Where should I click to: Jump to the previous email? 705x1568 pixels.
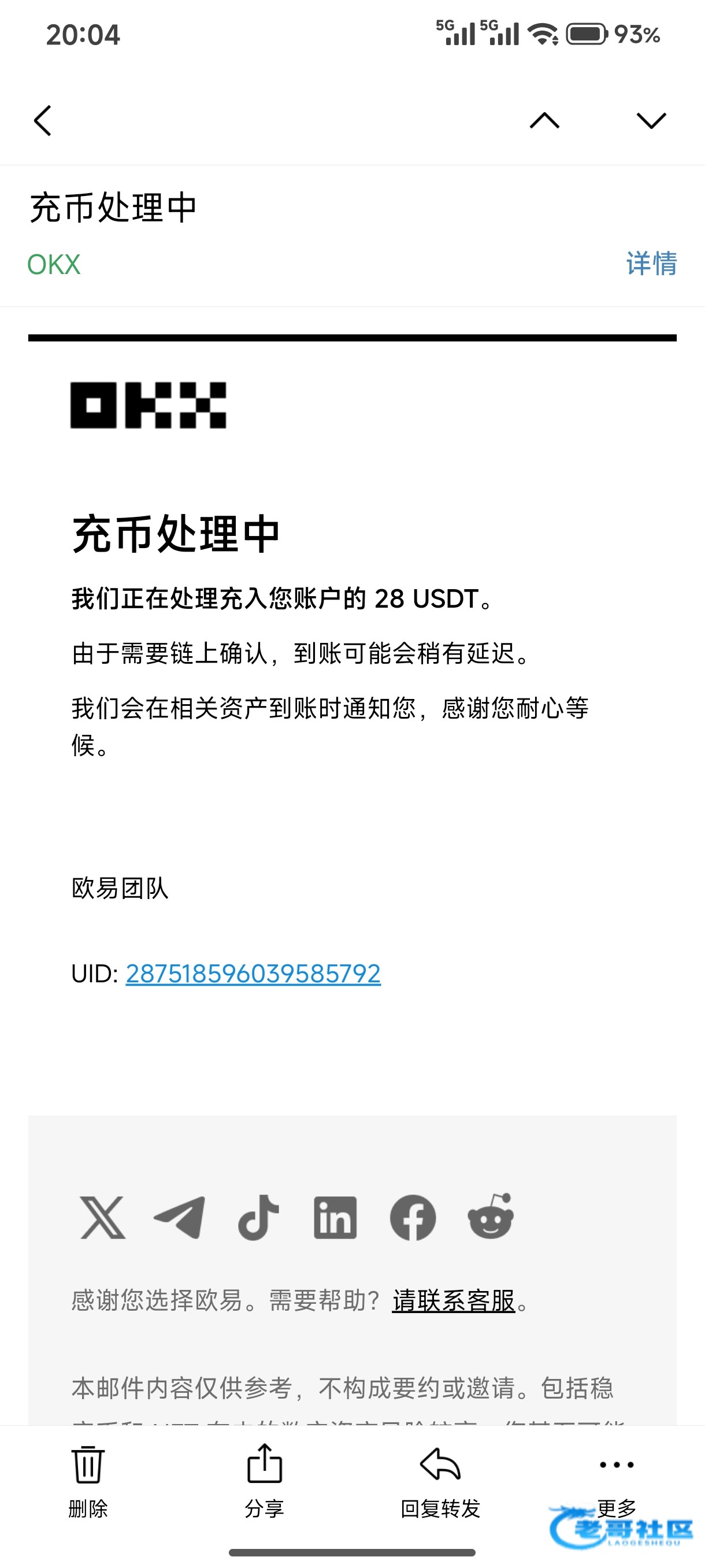[544, 120]
